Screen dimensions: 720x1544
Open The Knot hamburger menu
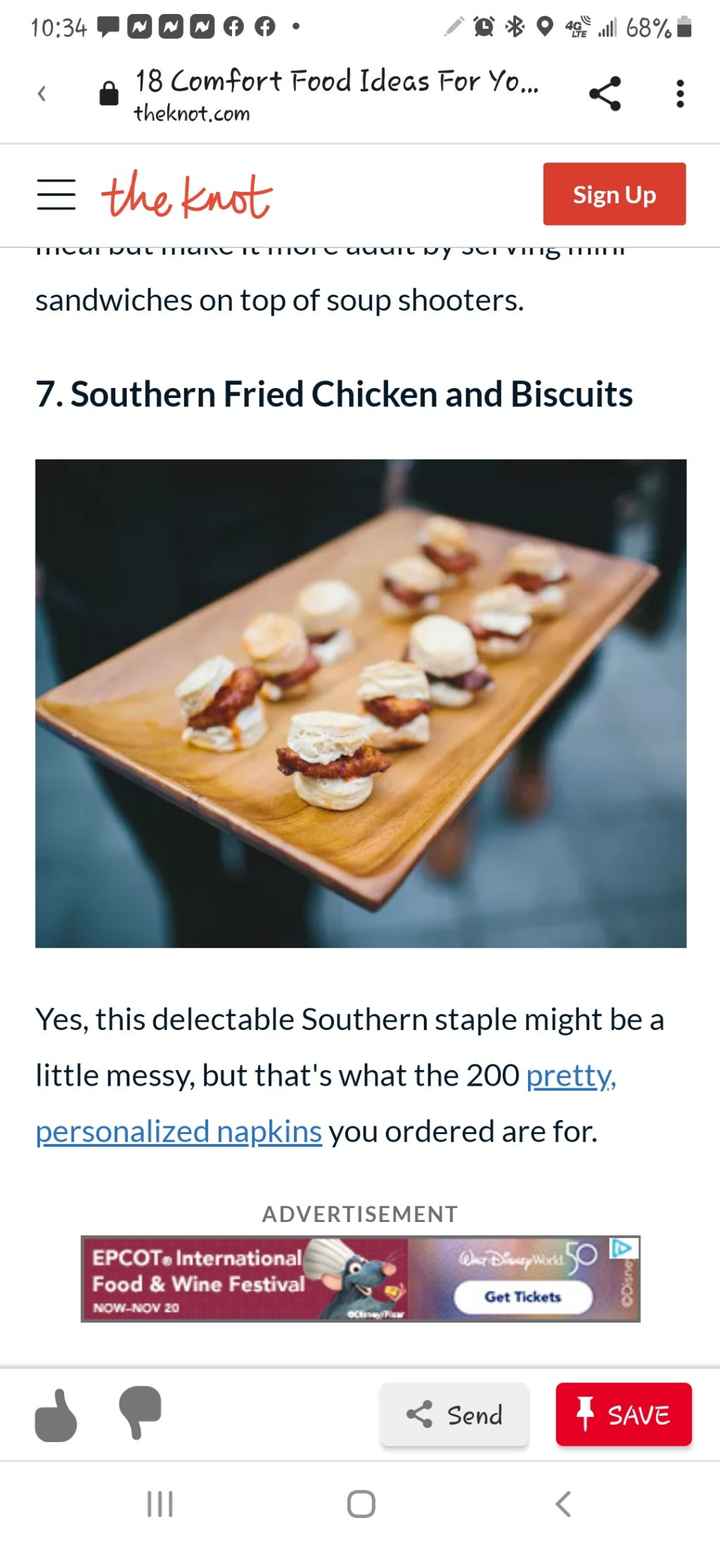56,195
